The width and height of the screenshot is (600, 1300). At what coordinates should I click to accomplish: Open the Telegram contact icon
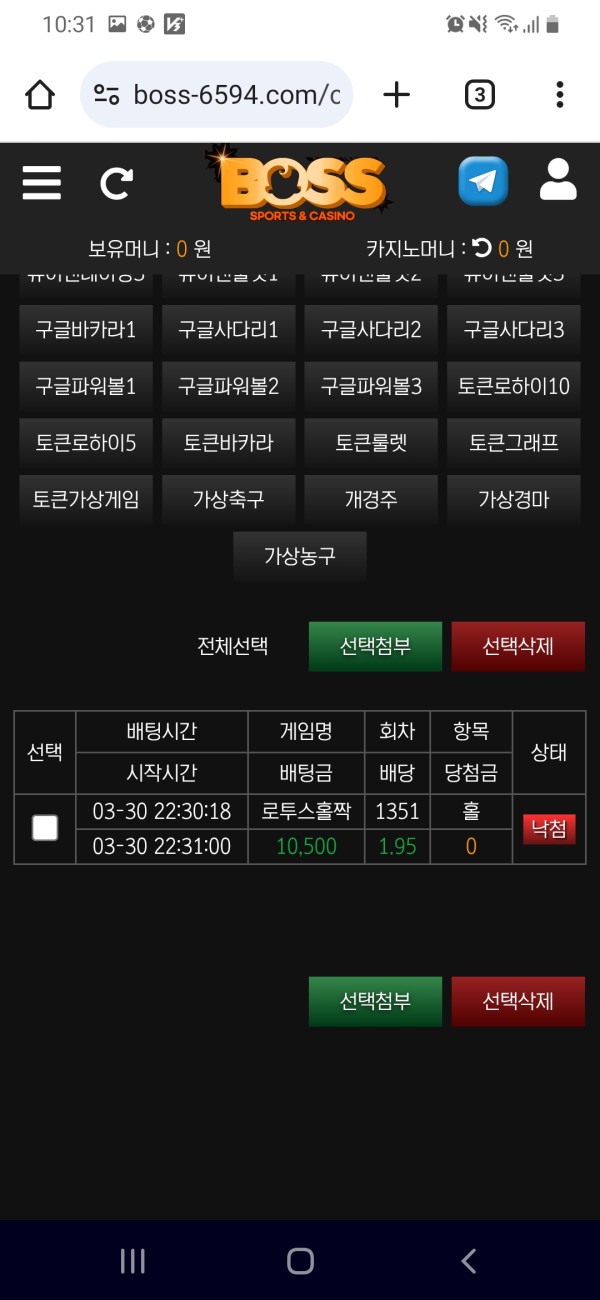[483, 182]
